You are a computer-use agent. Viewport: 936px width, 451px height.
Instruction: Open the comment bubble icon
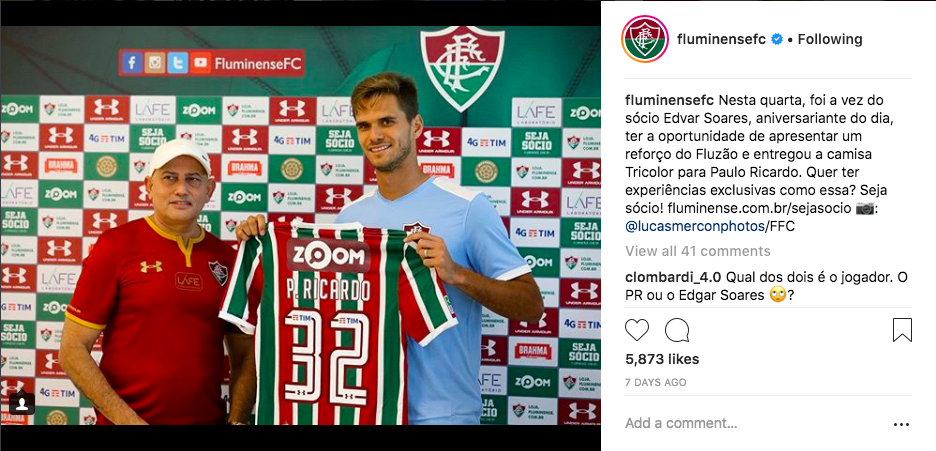[x=677, y=329]
